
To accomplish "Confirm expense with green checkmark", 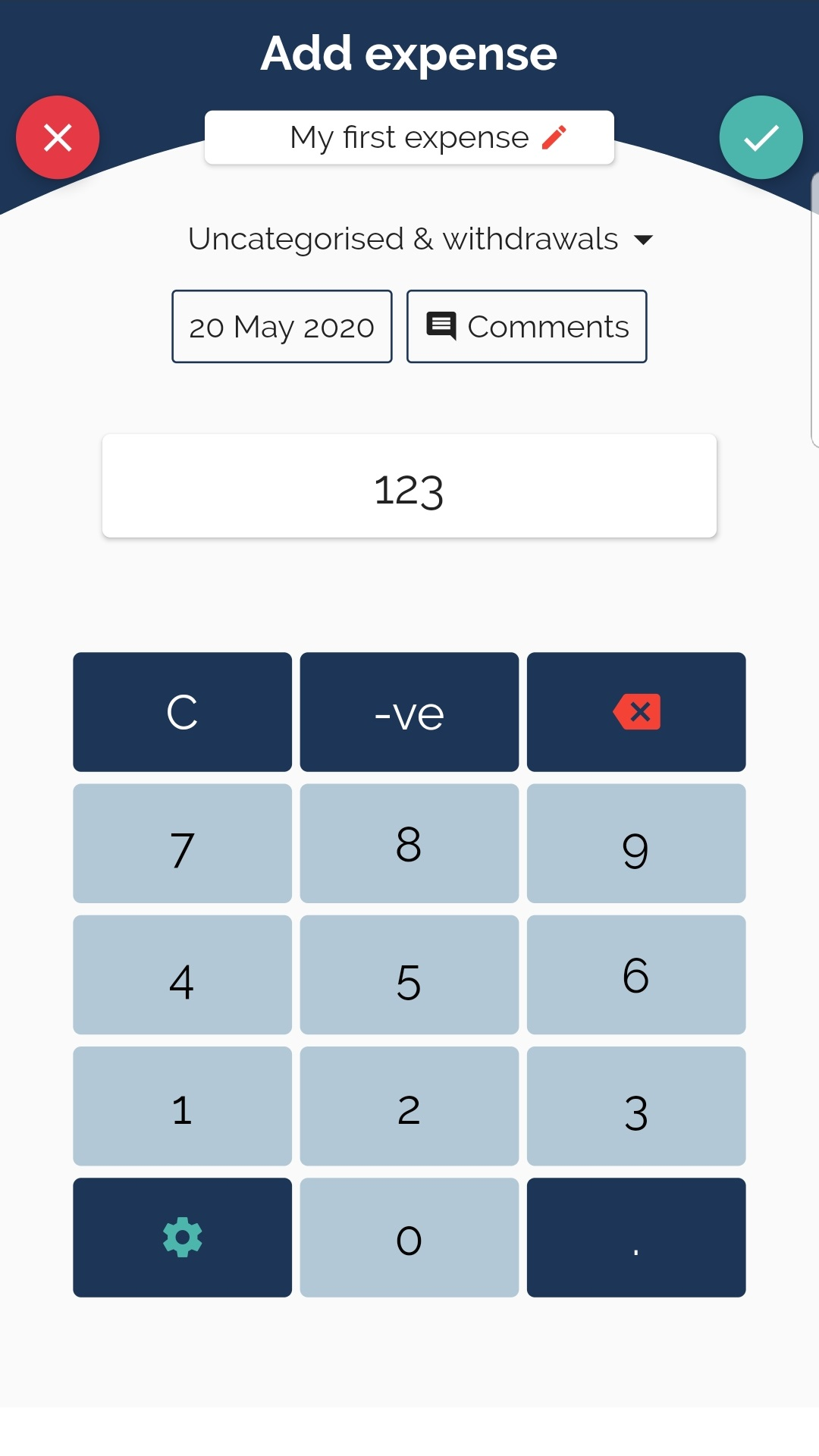I will click(761, 137).
